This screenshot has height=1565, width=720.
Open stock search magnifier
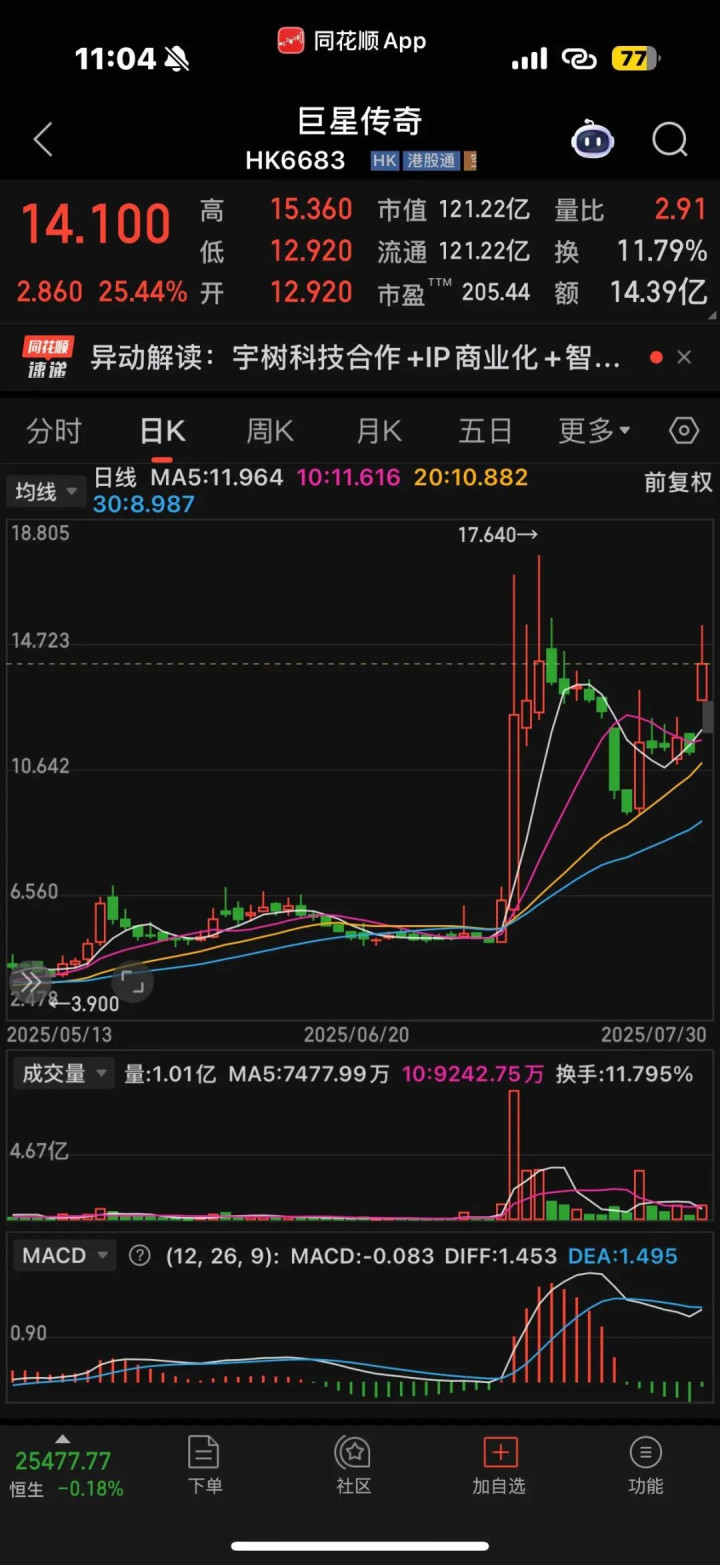click(x=669, y=140)
